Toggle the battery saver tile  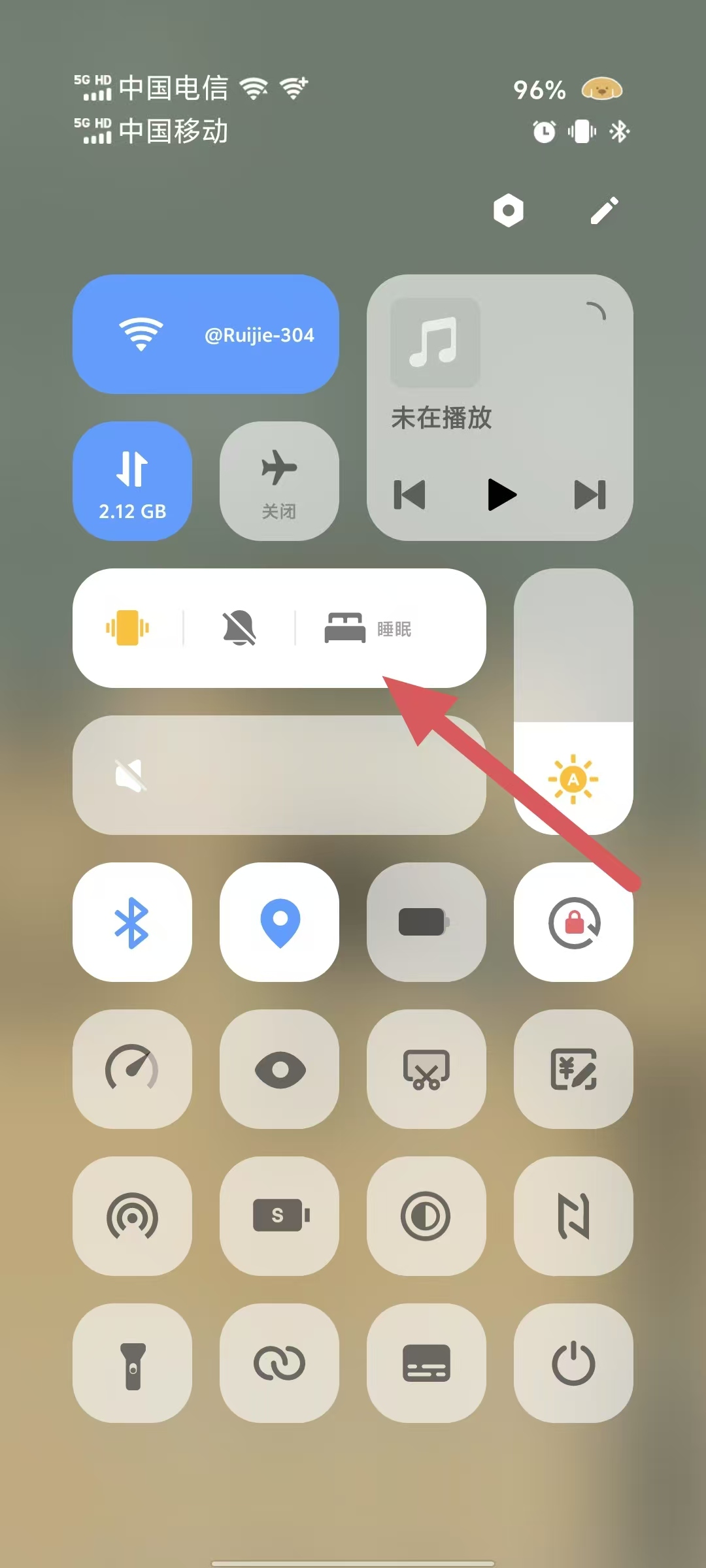pos(426,922)
